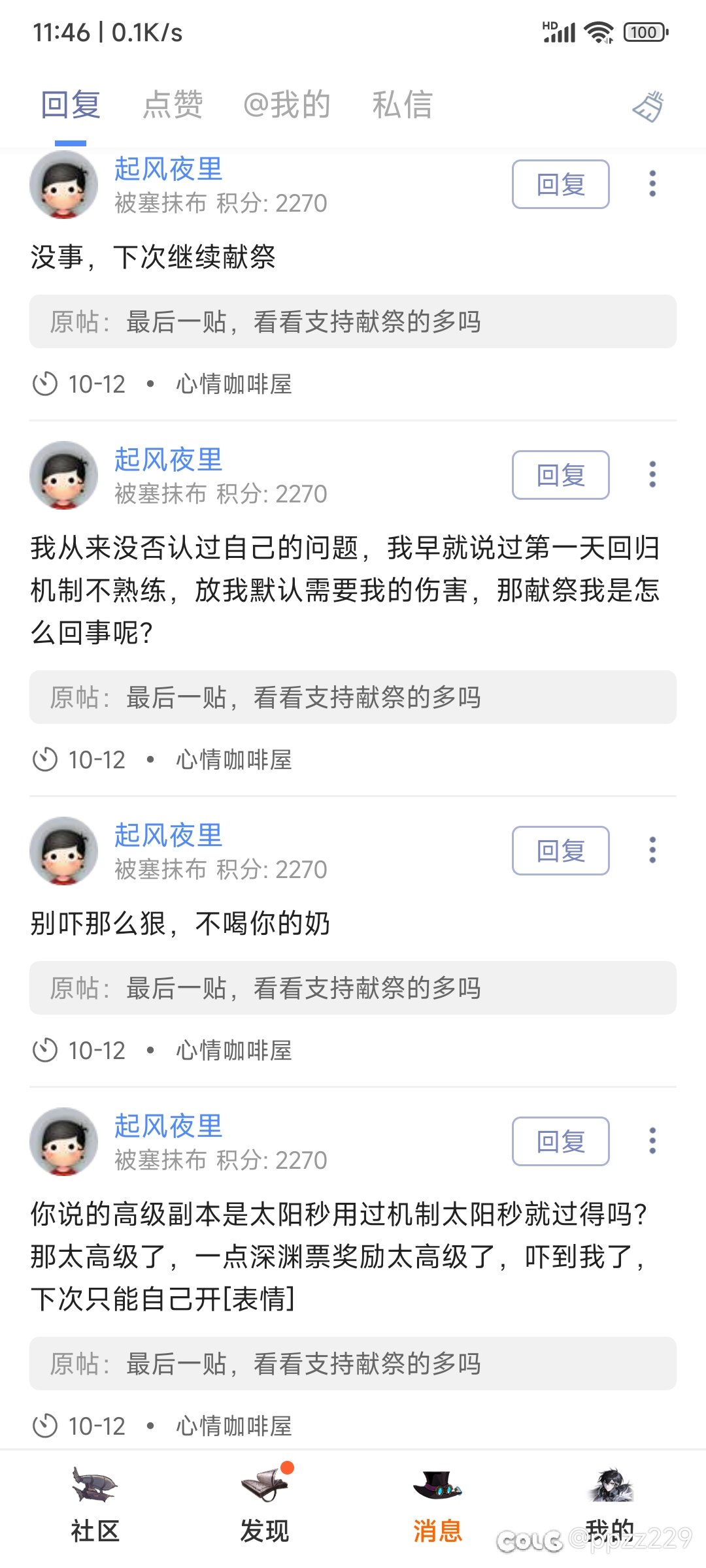Switch to the @我的 tab

pos(286,105)
